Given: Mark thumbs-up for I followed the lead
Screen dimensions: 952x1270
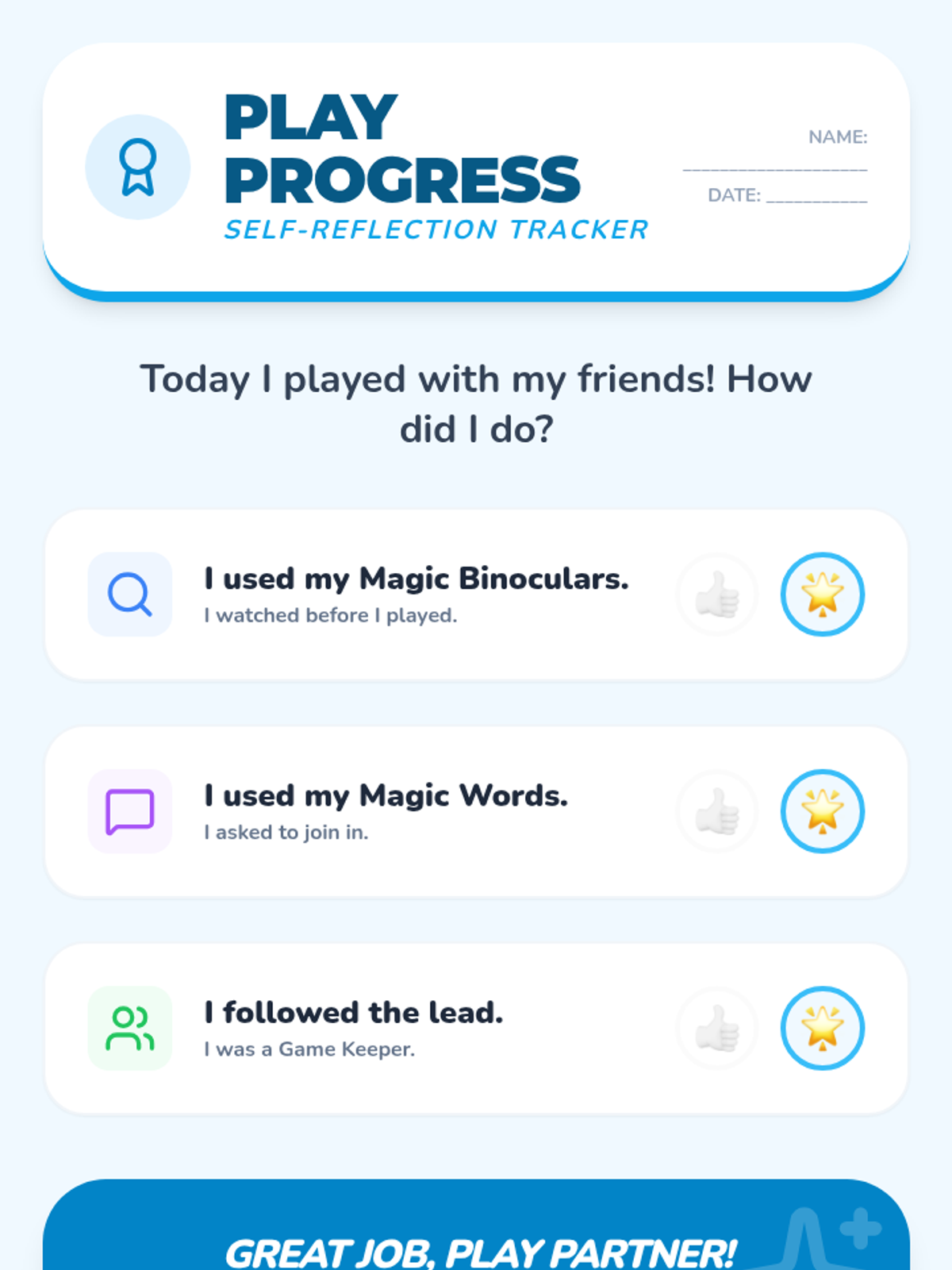Looking at the screenshot, I should 717,1028.
